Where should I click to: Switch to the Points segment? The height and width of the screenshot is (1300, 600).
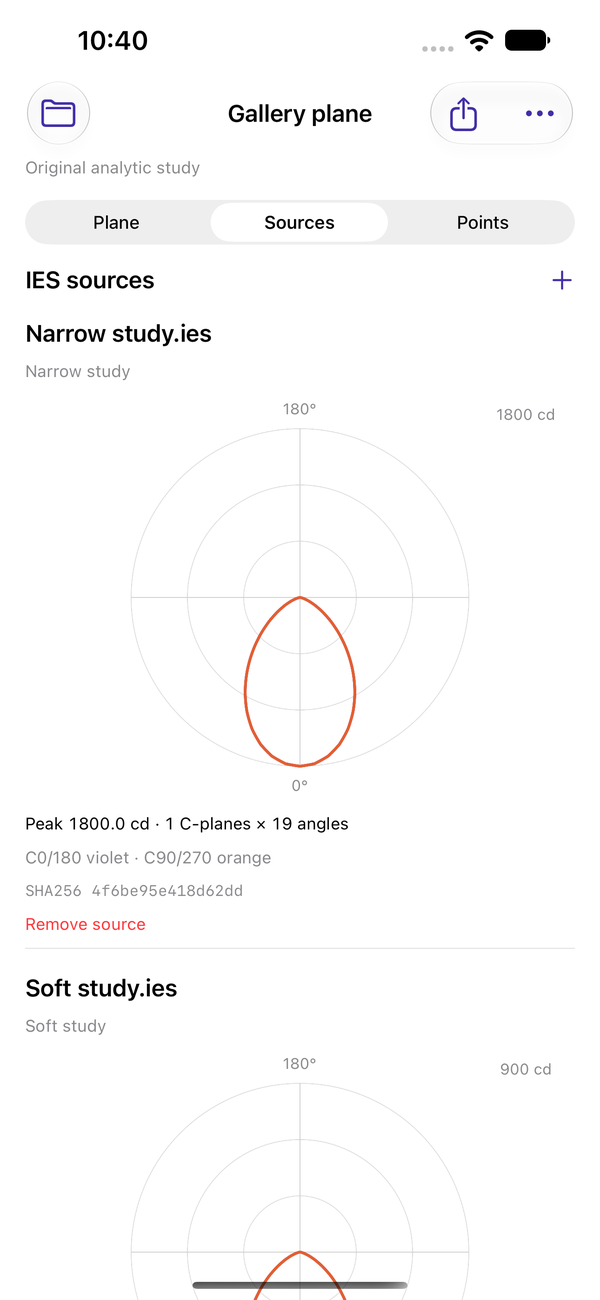(x=483, y=222)
